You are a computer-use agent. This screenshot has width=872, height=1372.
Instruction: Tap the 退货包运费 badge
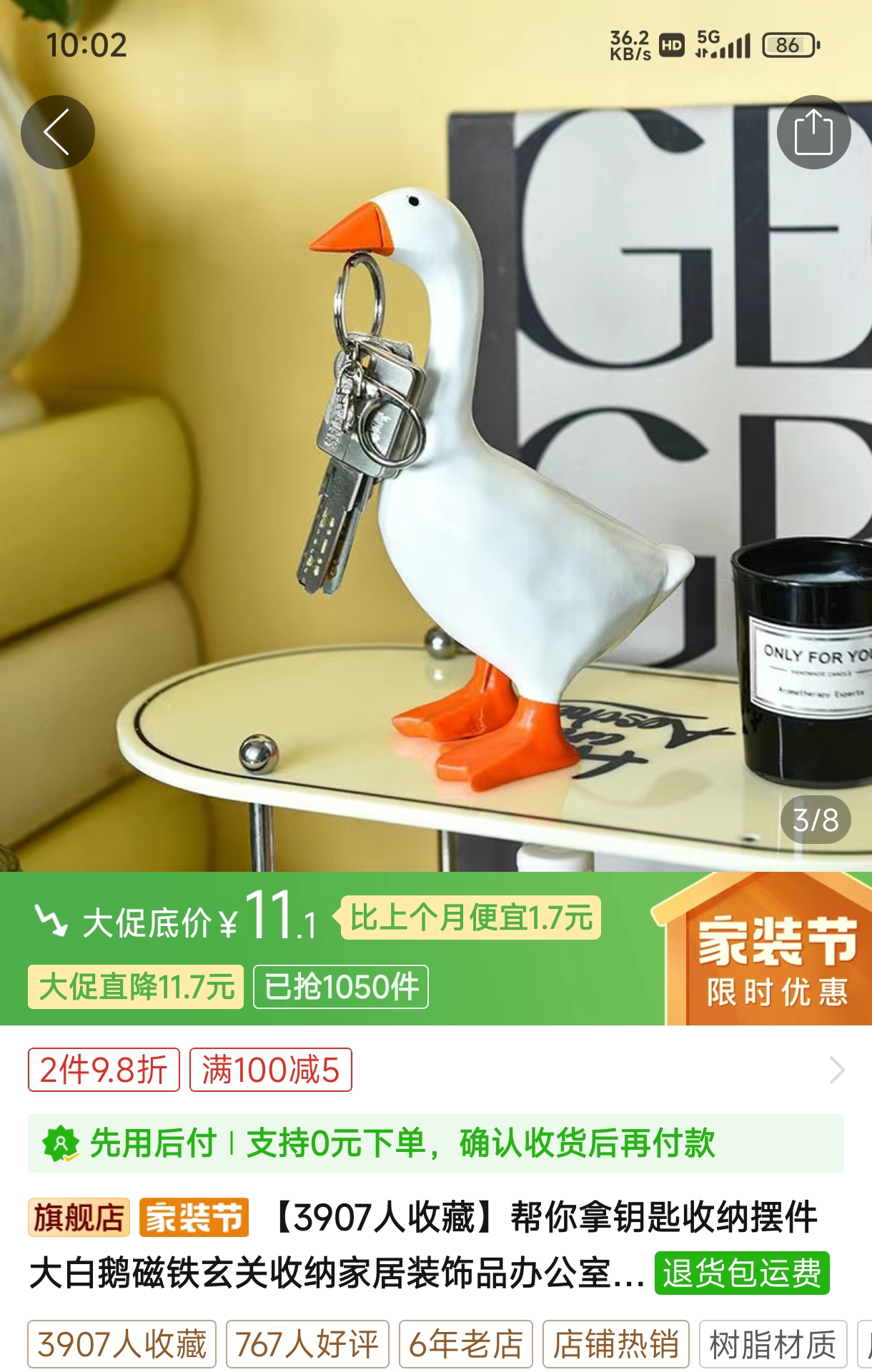pyautogui.click(x=742, y=1273)
